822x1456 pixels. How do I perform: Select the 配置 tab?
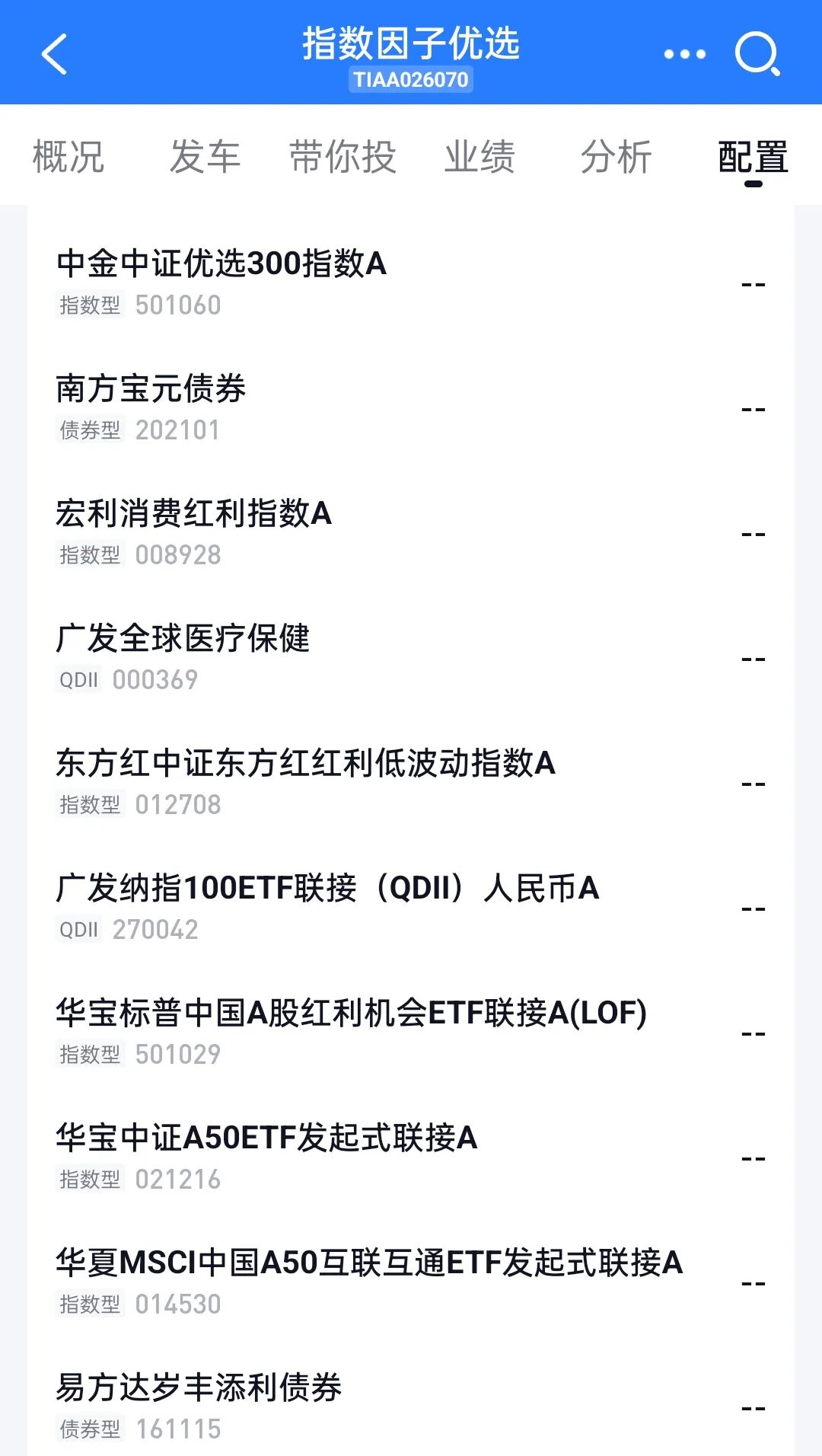(x=753, y=158)
